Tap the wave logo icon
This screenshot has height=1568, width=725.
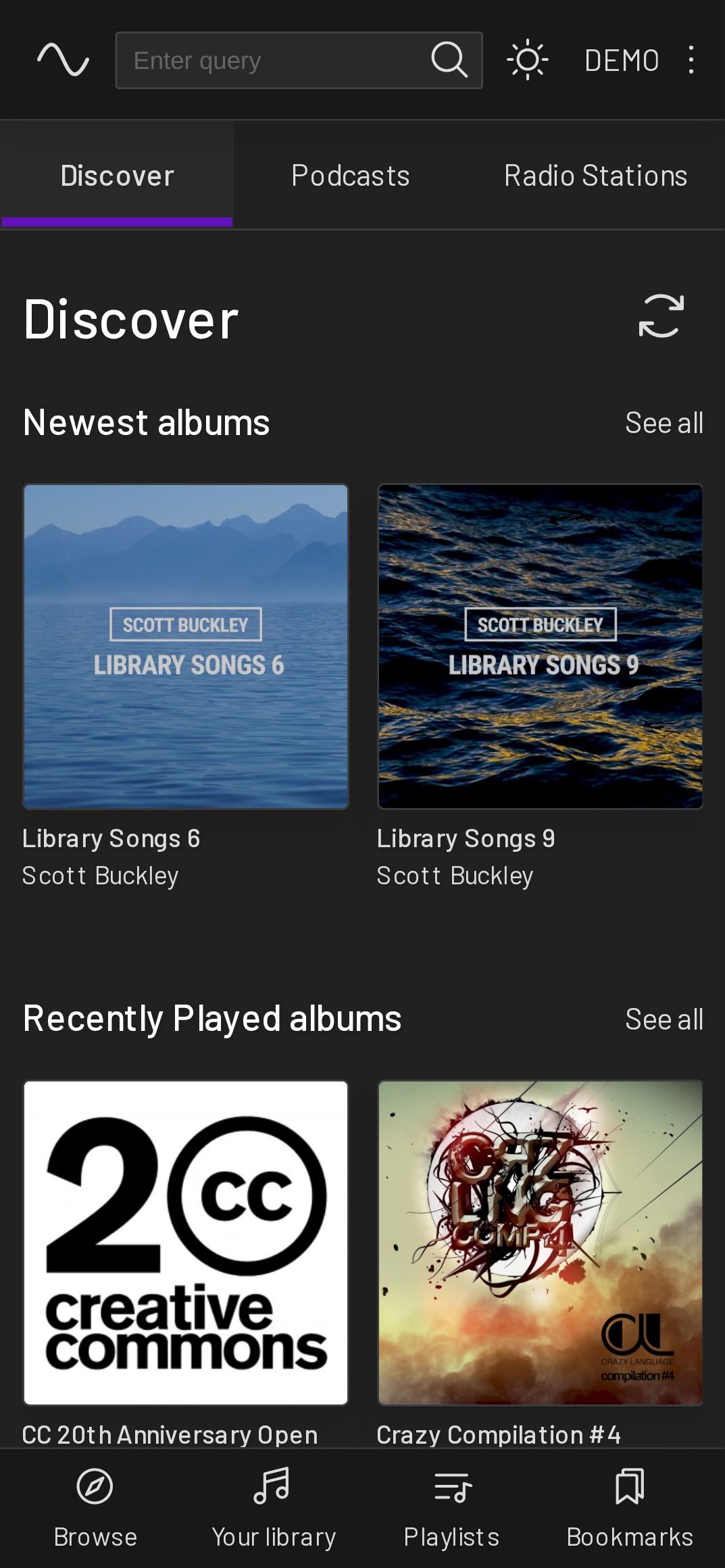coord(63,60)
